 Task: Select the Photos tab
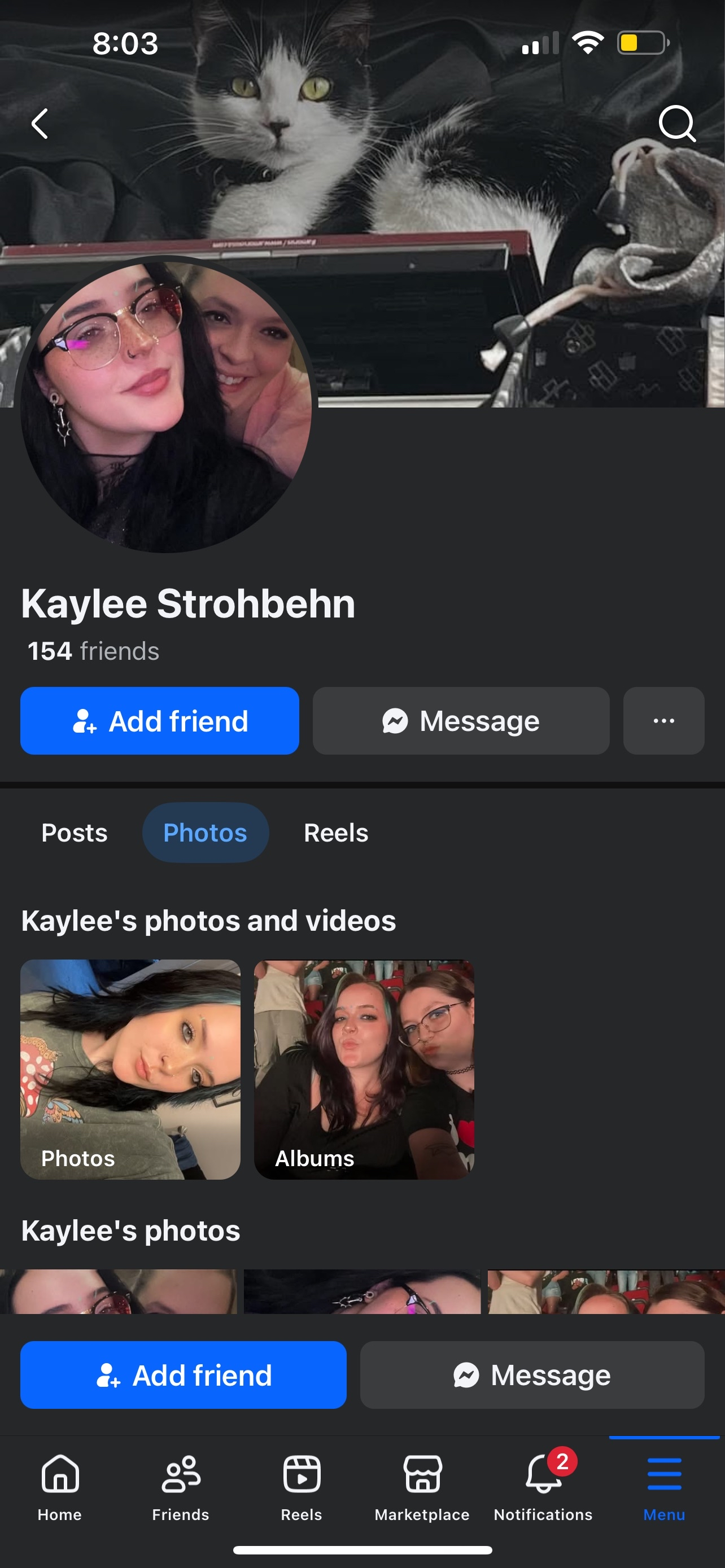(205, 832)
